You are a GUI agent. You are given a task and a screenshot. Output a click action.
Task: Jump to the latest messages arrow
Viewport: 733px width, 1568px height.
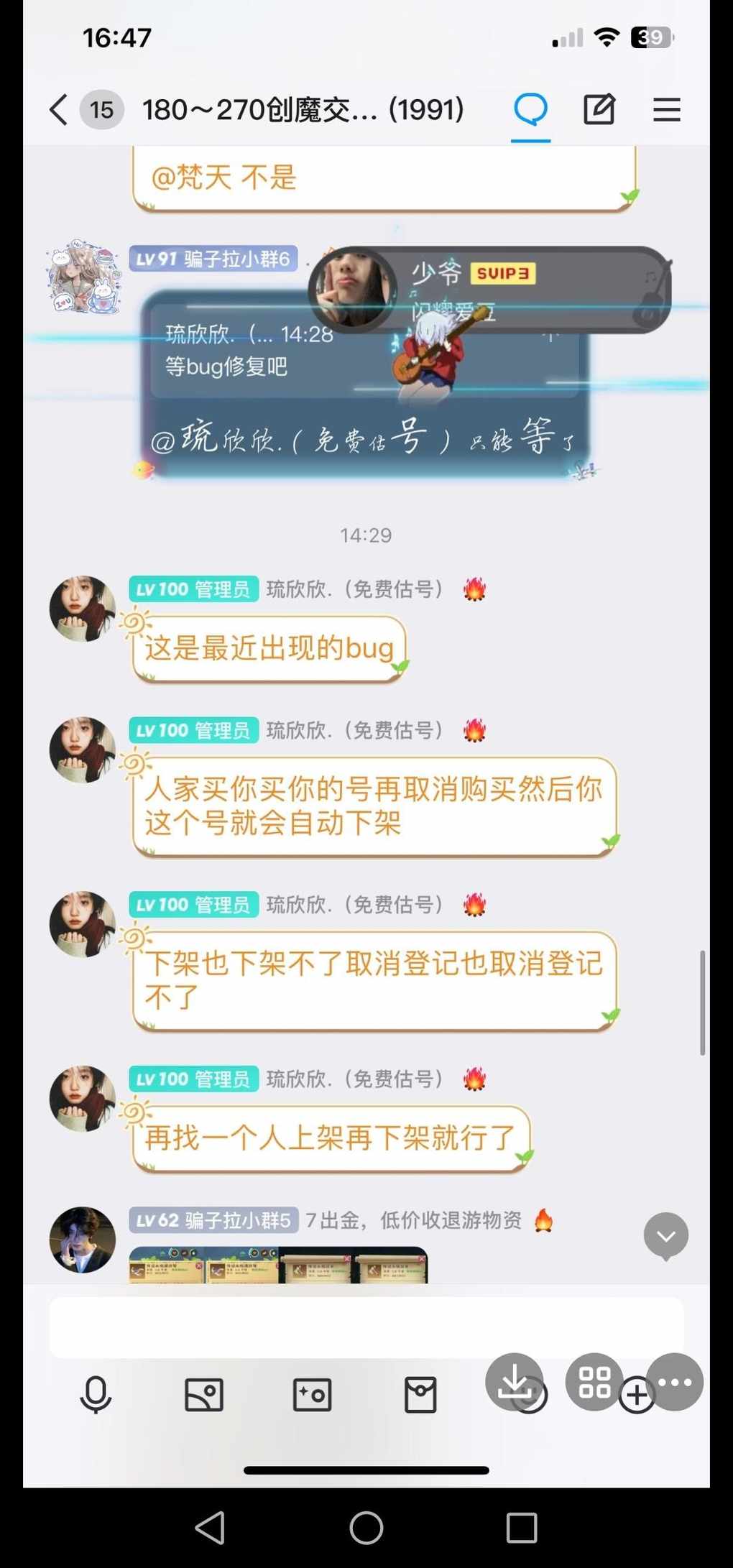666,1236
